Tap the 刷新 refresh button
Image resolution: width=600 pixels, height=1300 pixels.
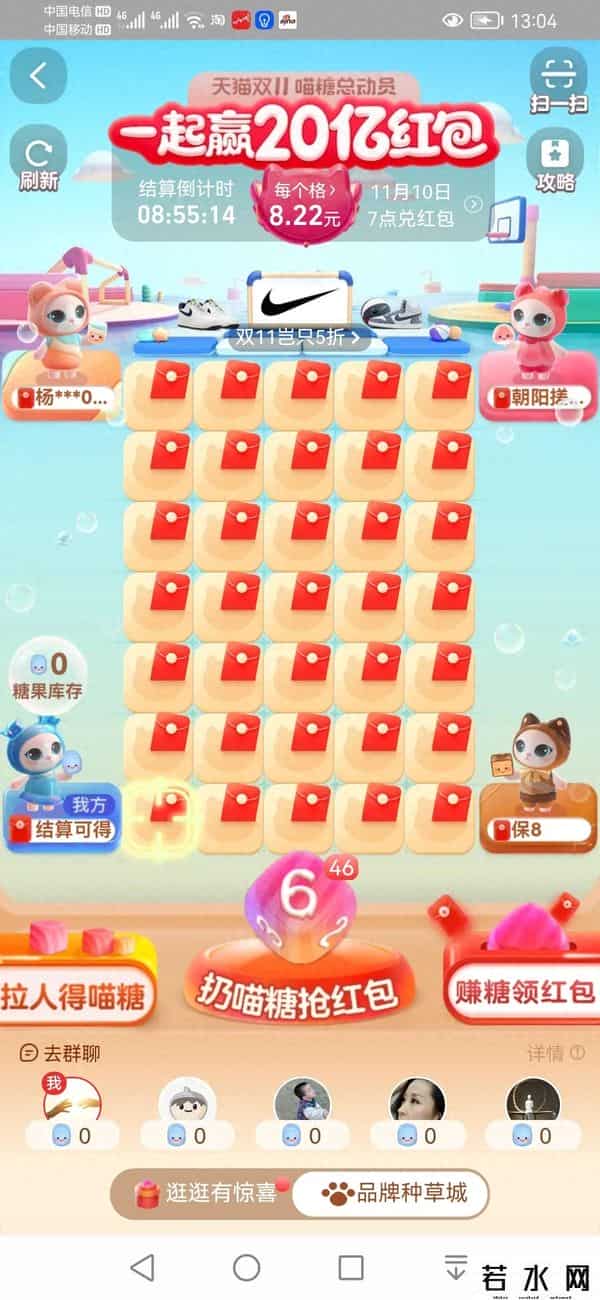(38, 161)
